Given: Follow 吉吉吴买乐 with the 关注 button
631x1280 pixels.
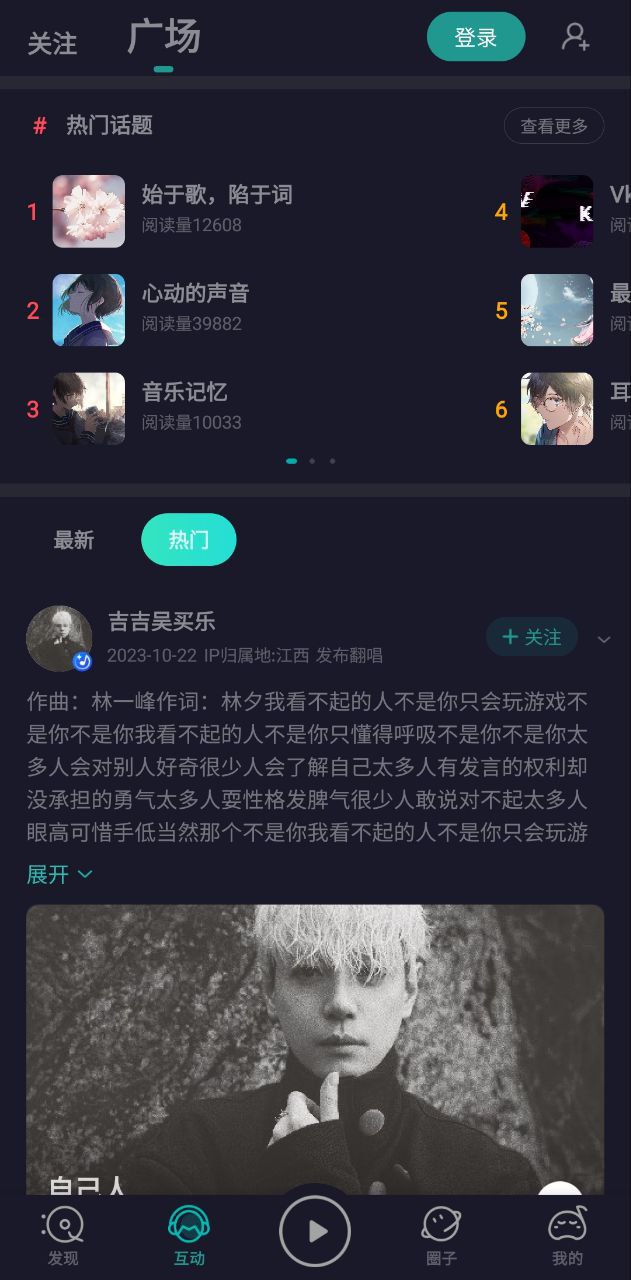Looking at the screenshot, I should click(532, 637).
